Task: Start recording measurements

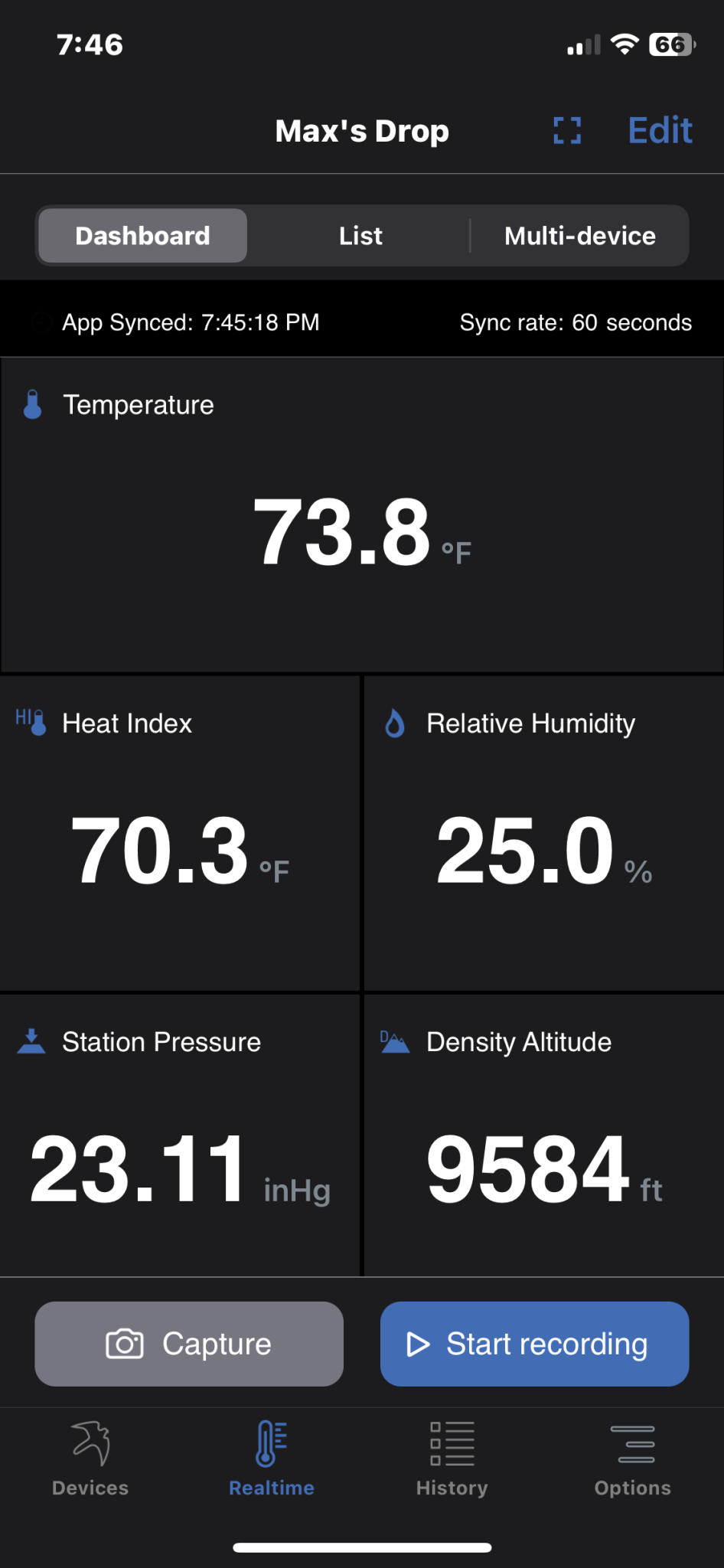Action: click(534, 1344)
